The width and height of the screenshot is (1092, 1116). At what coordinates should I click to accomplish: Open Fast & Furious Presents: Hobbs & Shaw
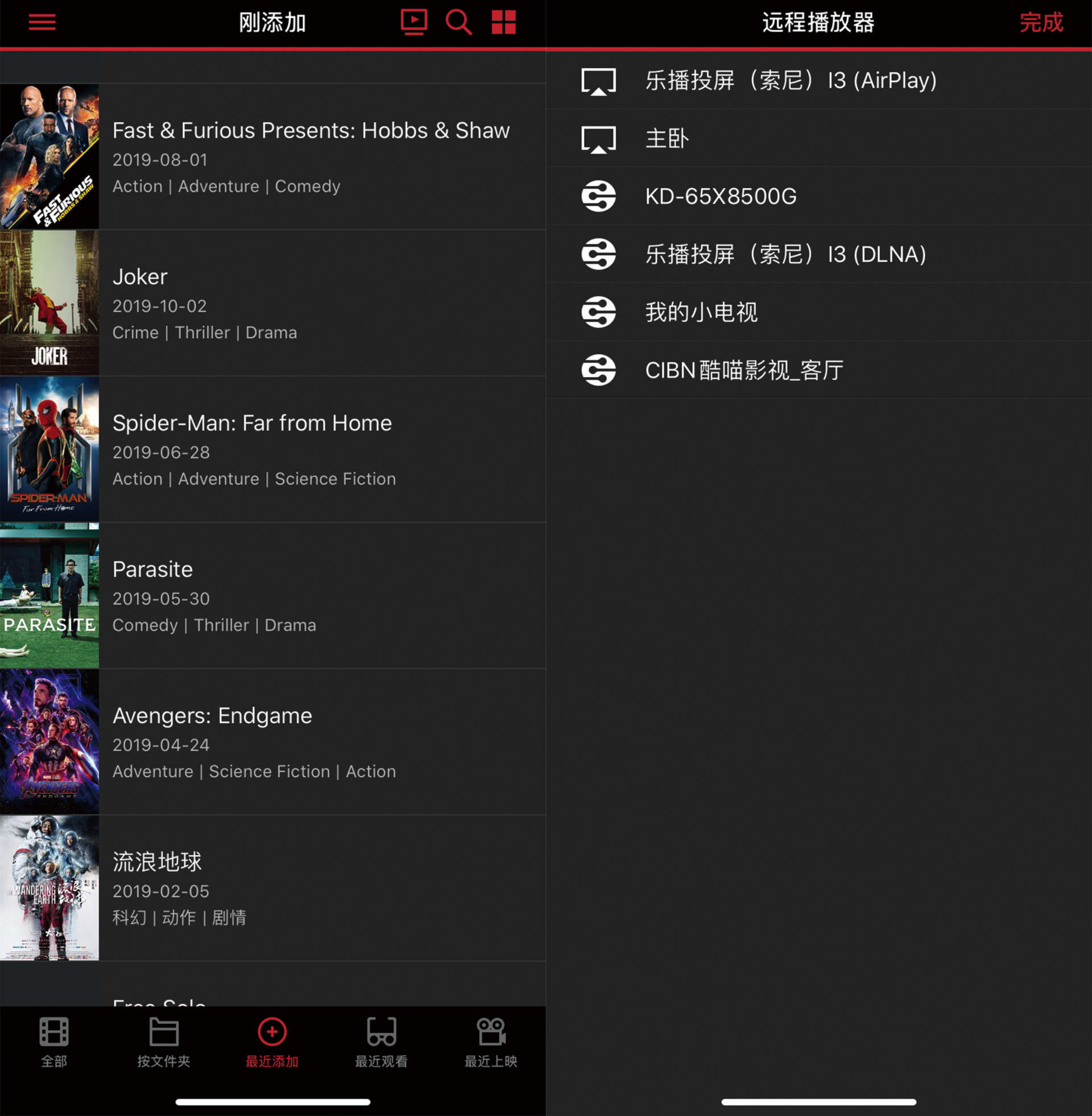point(311,156)
